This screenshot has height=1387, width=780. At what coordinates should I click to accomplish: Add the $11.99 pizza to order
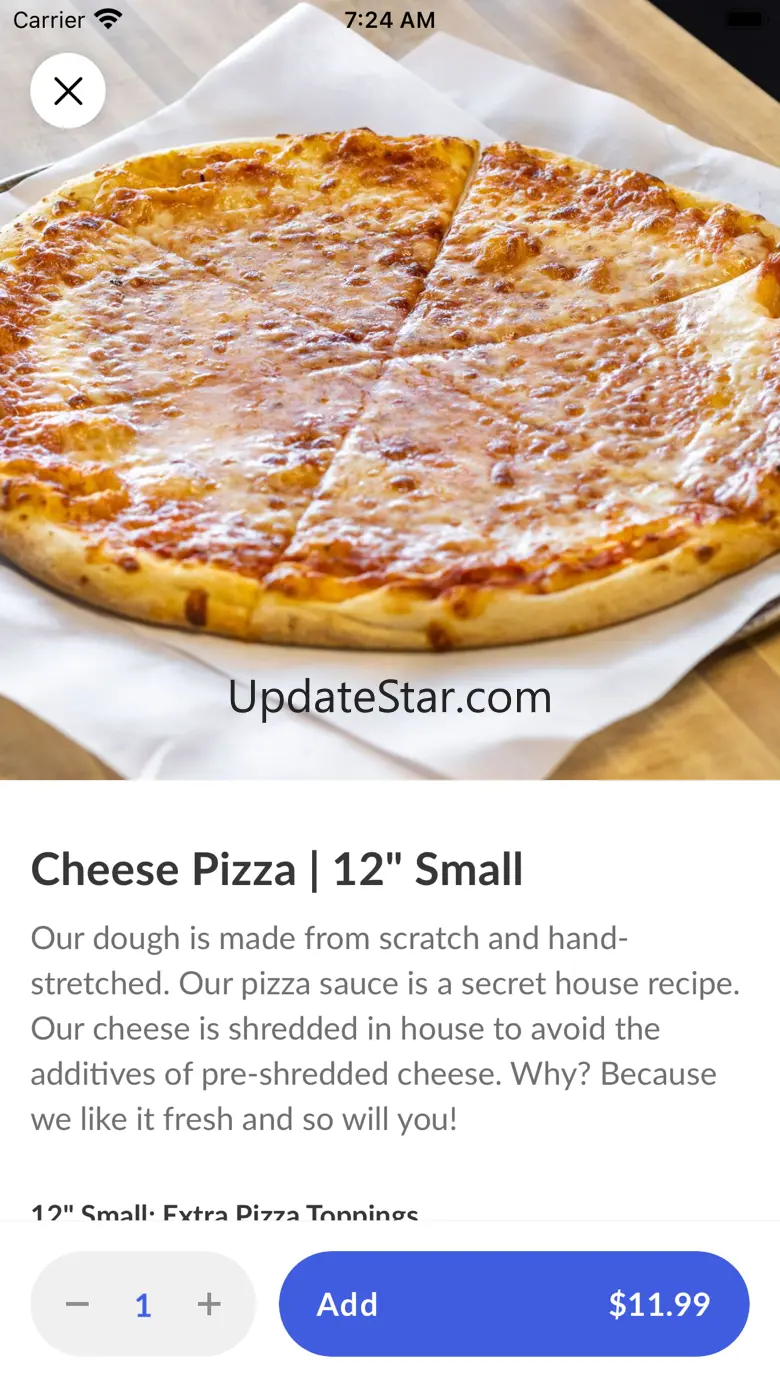point(513,1304)
